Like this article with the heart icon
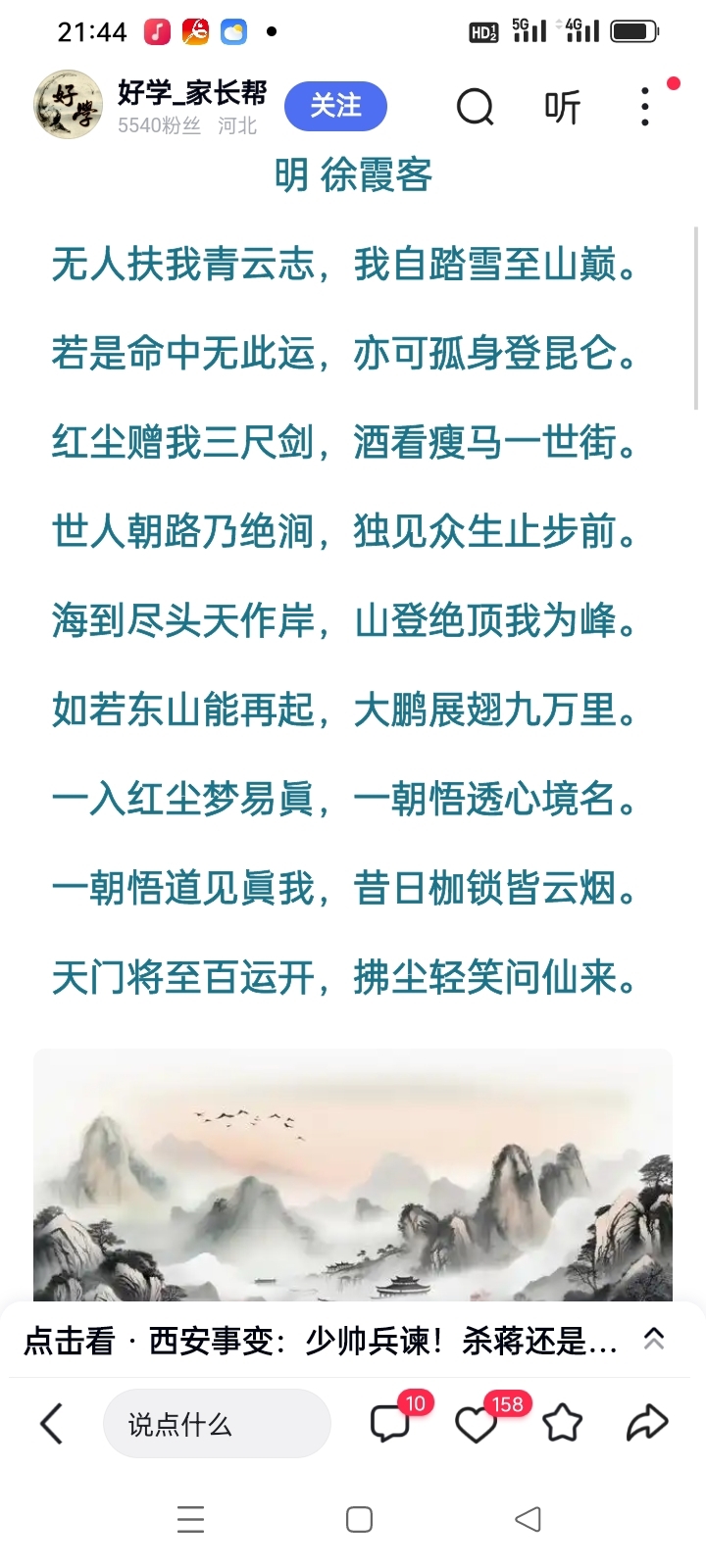706x1568 pixels. (477, 1424)
